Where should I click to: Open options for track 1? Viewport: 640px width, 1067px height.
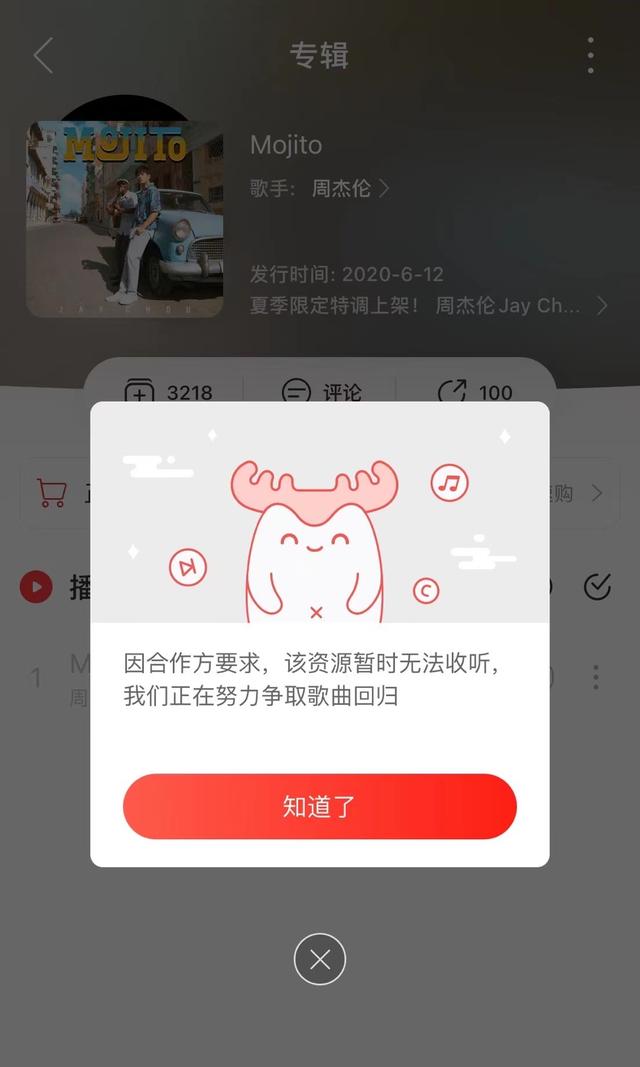coord(596,677)
